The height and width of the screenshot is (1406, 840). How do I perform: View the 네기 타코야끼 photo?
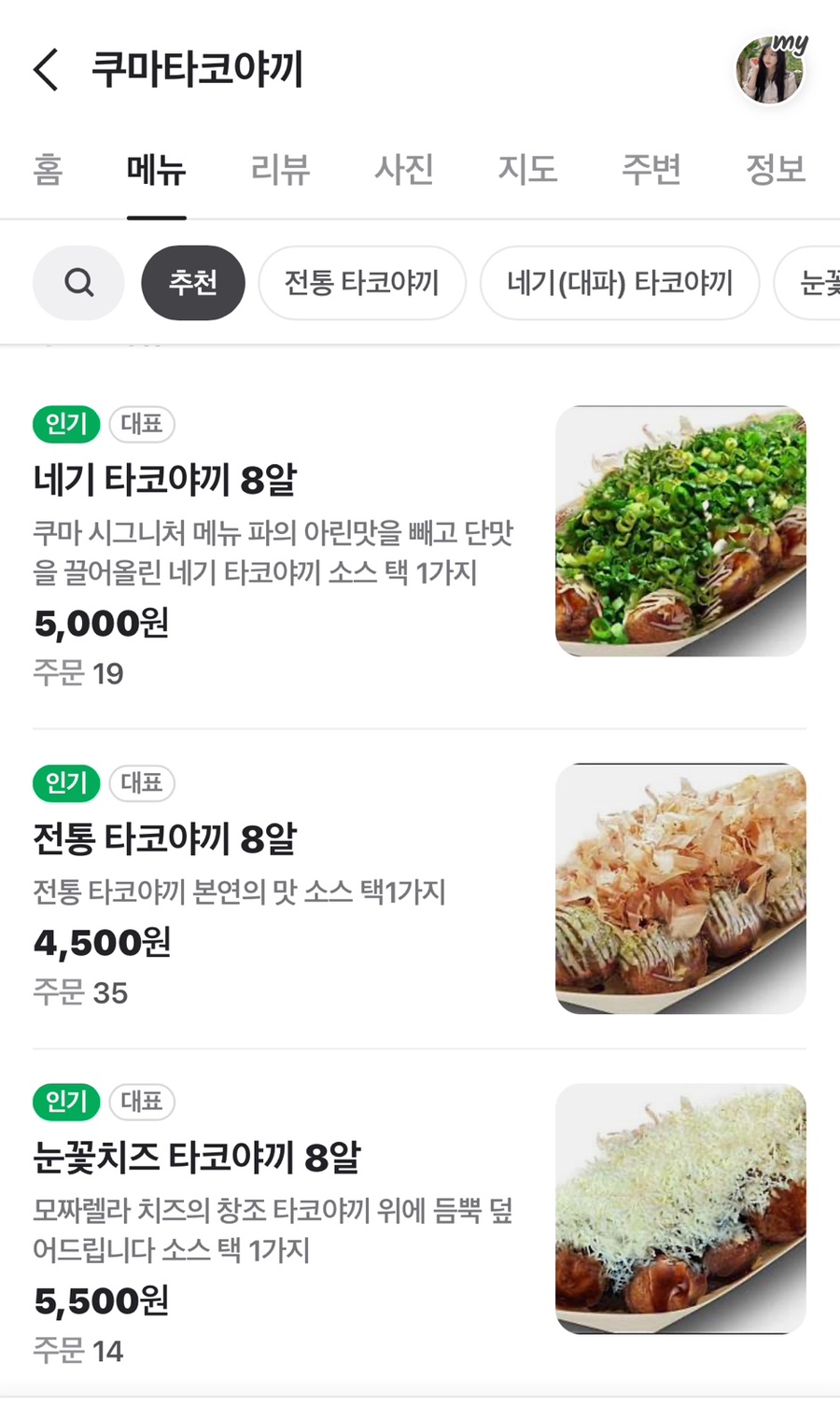tap(680, 531)
